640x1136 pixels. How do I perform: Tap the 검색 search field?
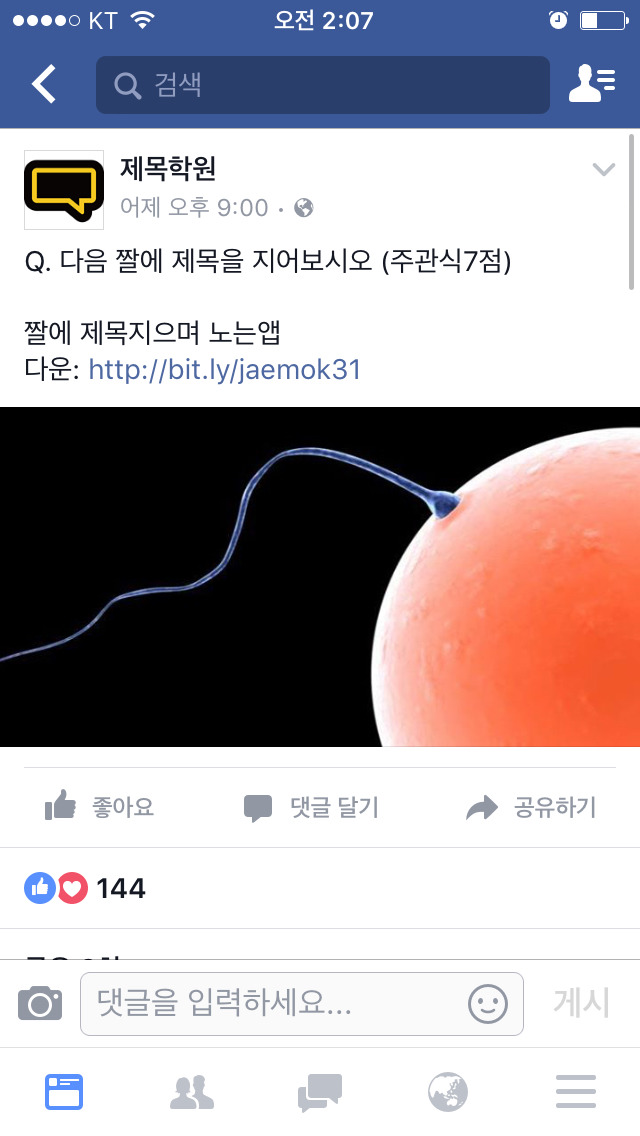[x=322, y=85]
